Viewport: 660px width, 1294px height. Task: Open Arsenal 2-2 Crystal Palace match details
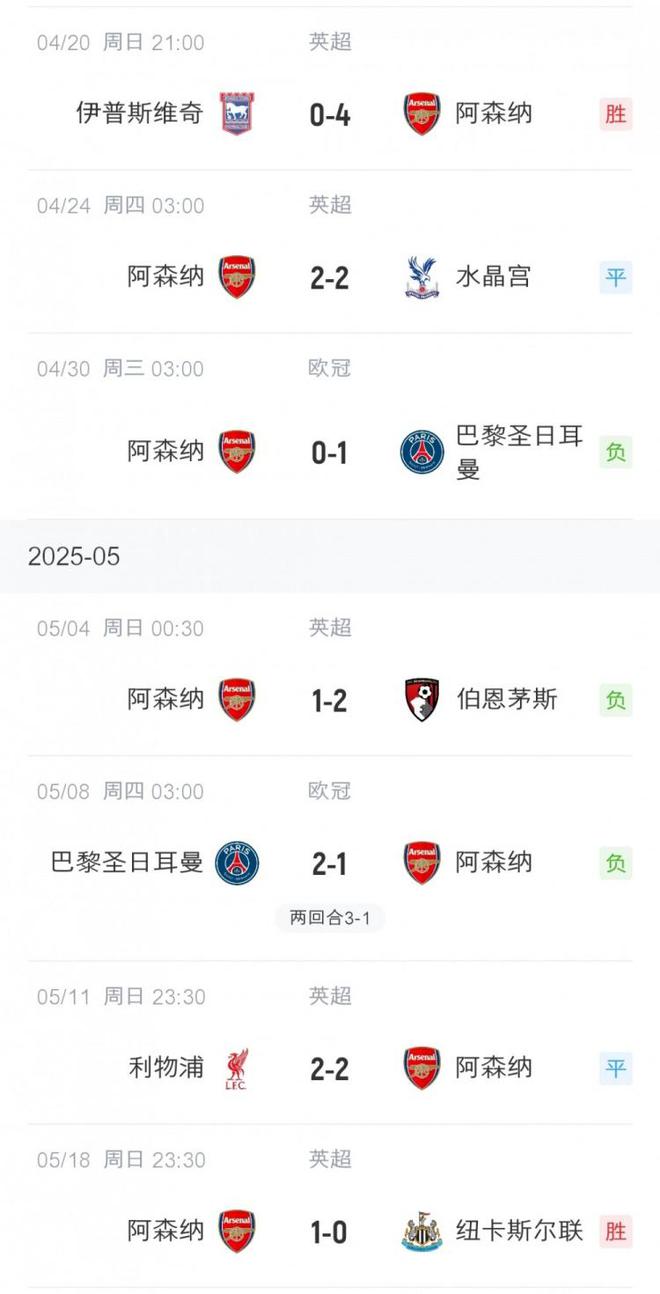coord(329,277)
